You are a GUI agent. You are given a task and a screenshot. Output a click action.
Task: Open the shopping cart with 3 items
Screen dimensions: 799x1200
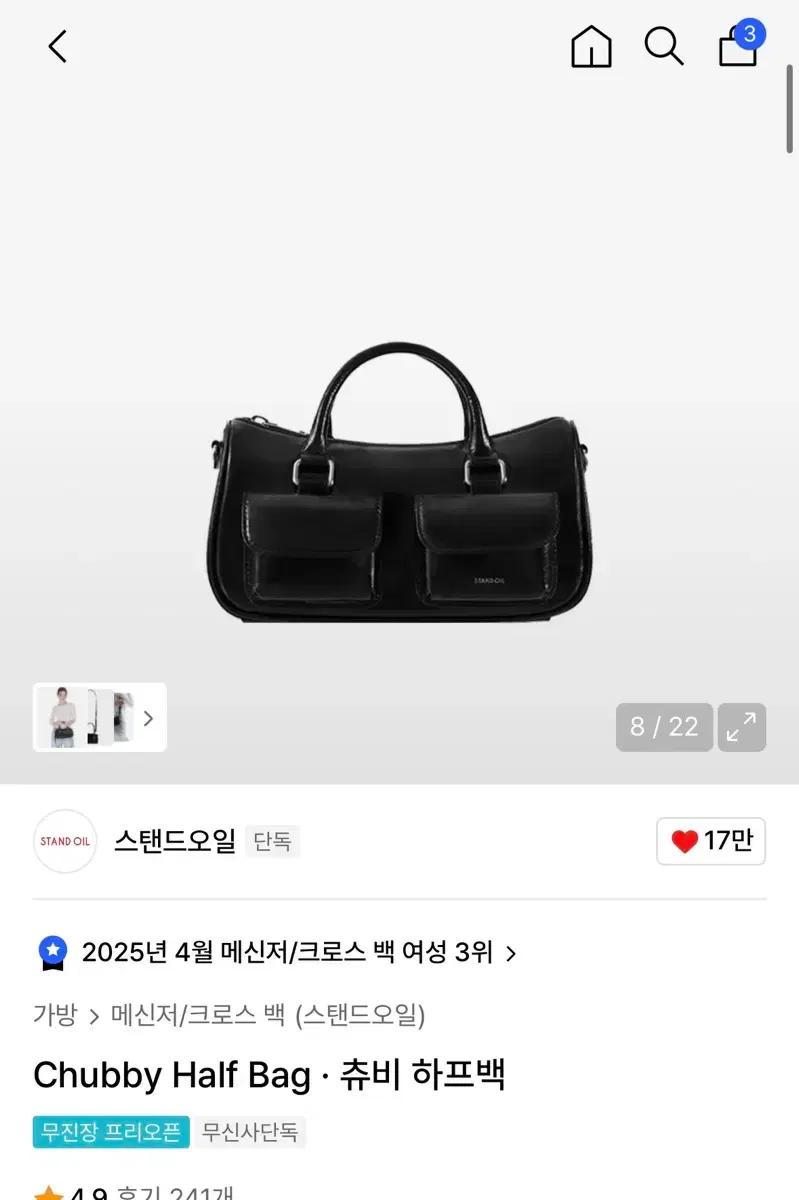point(737,46)
